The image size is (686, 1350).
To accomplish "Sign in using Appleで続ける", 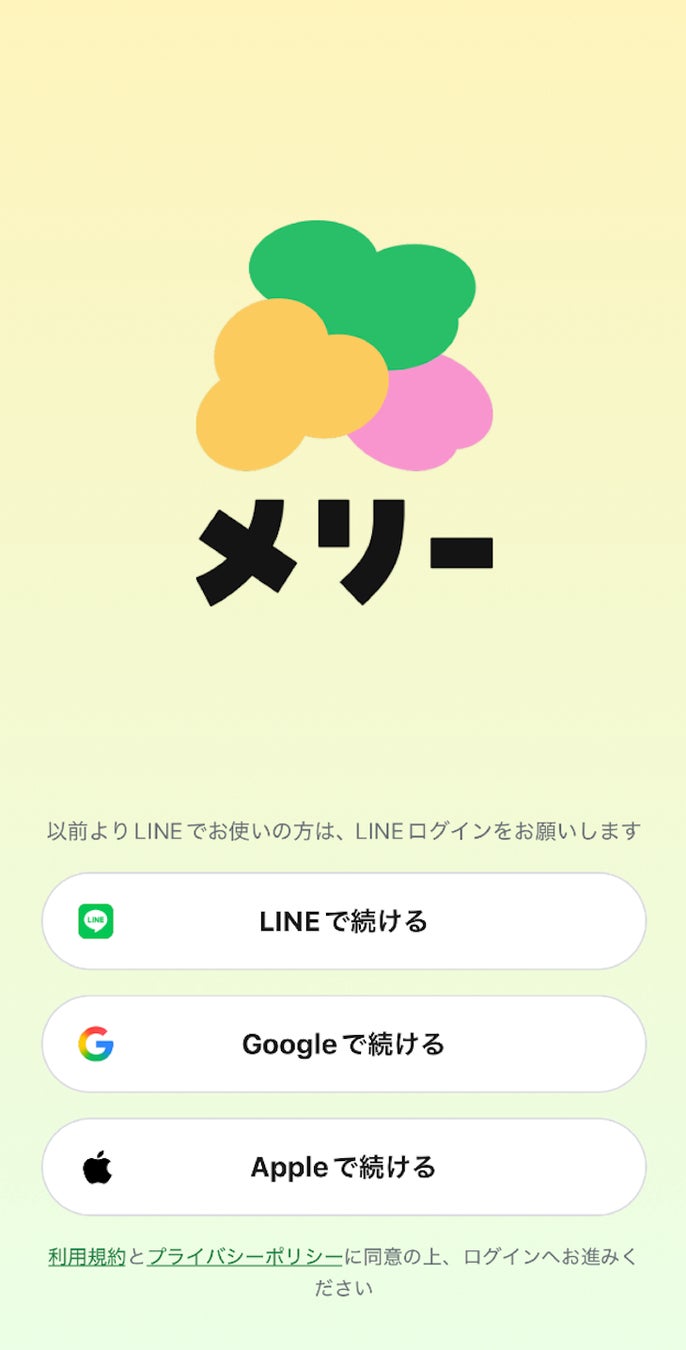I will [343, 1167].
